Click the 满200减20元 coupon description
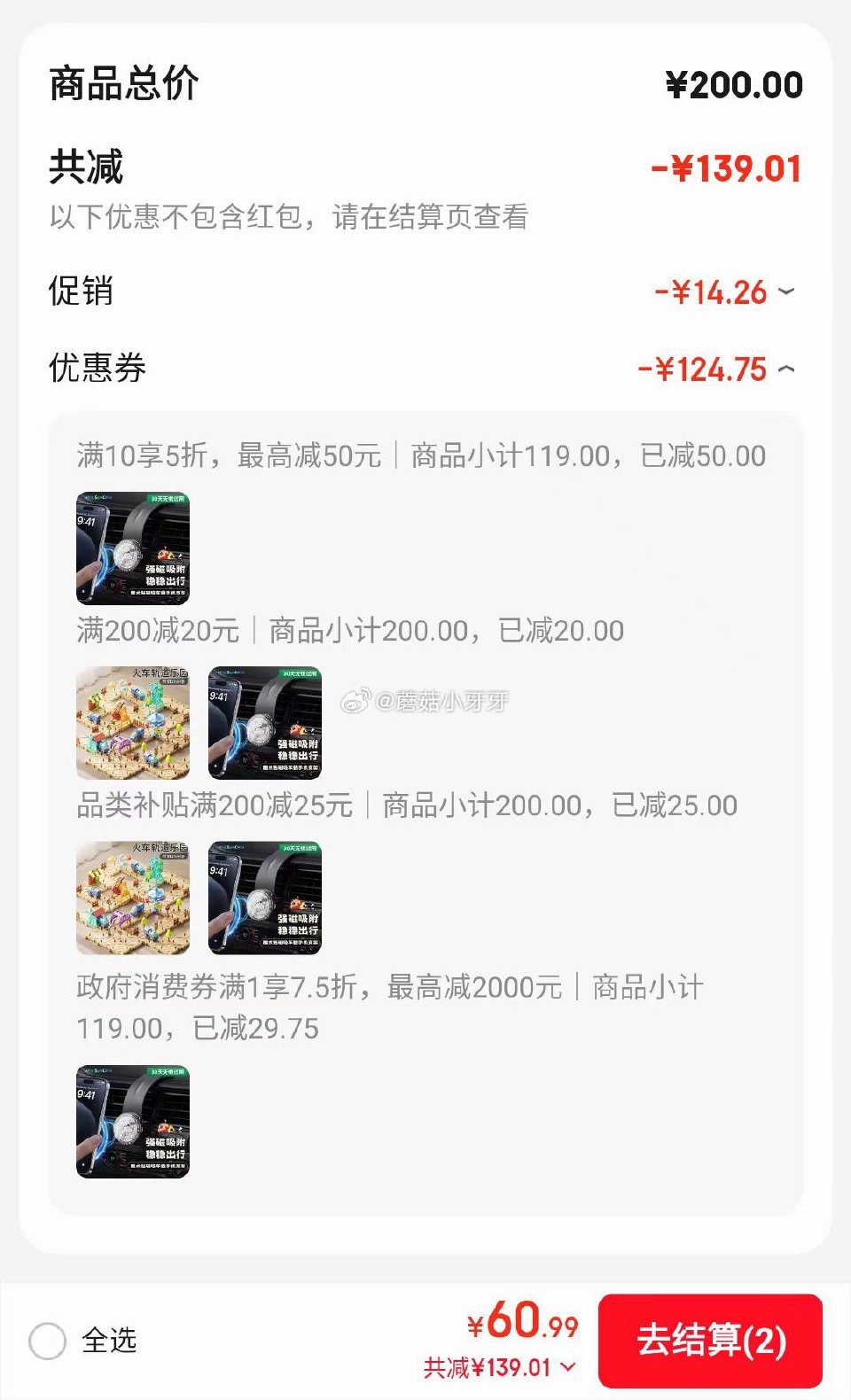Image resolution: width=851 pixels, height=1400 pixels. click(x=350, y=631)
